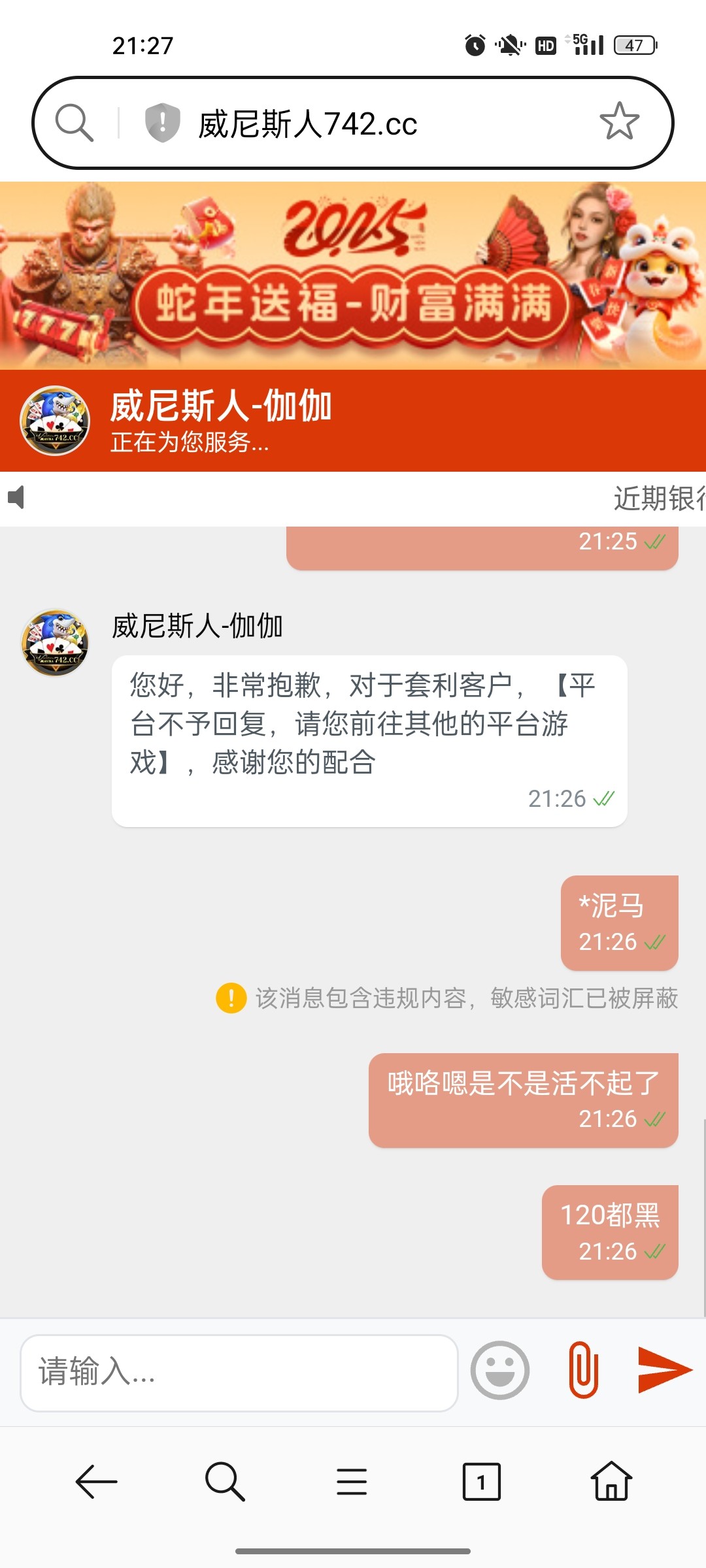Screen dimensions: 706x1568
Task: Bookmark this page with the star icon
Action: click(619, 122)
